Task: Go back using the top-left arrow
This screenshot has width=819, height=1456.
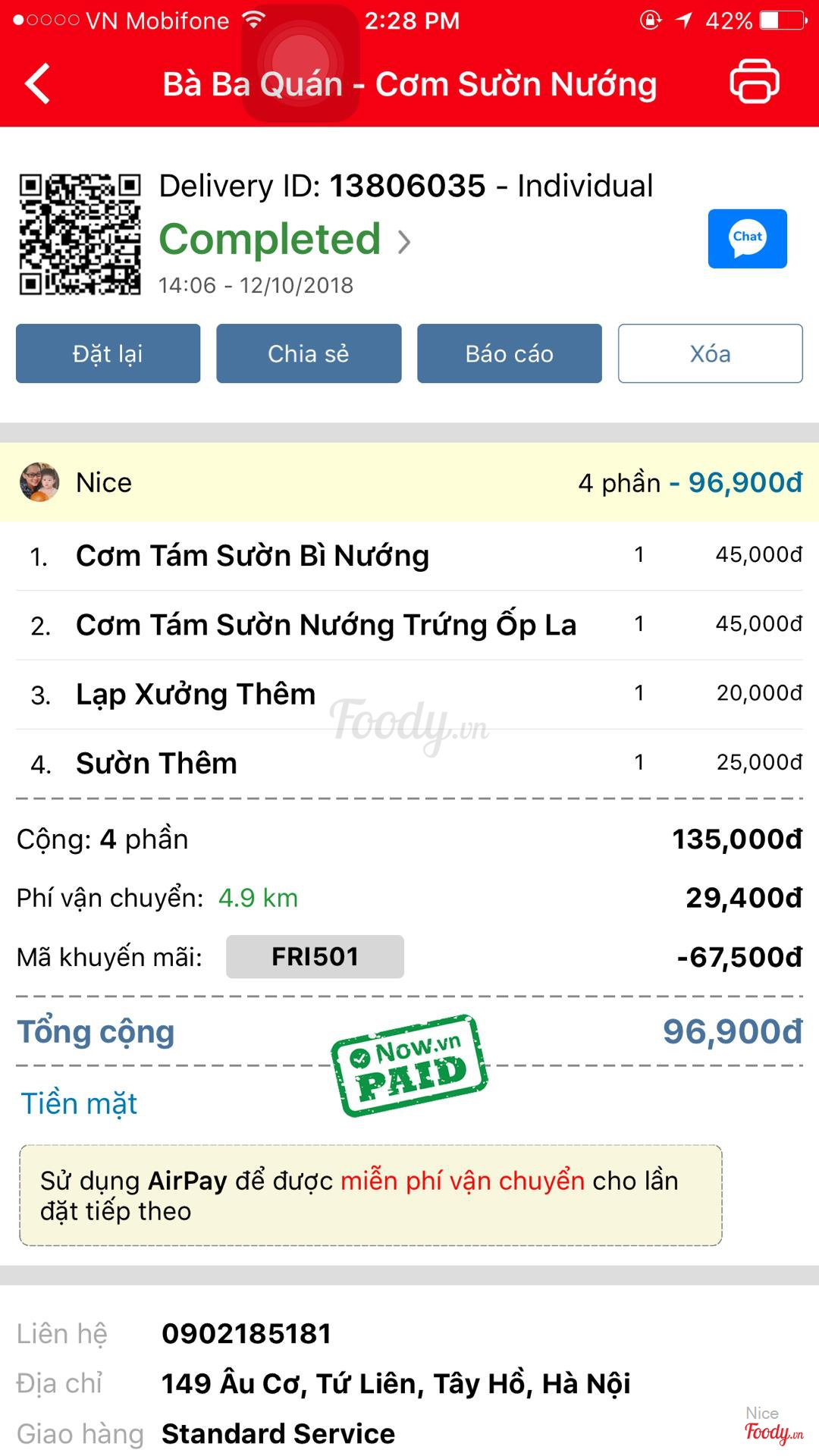Action: (x=38, y=83)
